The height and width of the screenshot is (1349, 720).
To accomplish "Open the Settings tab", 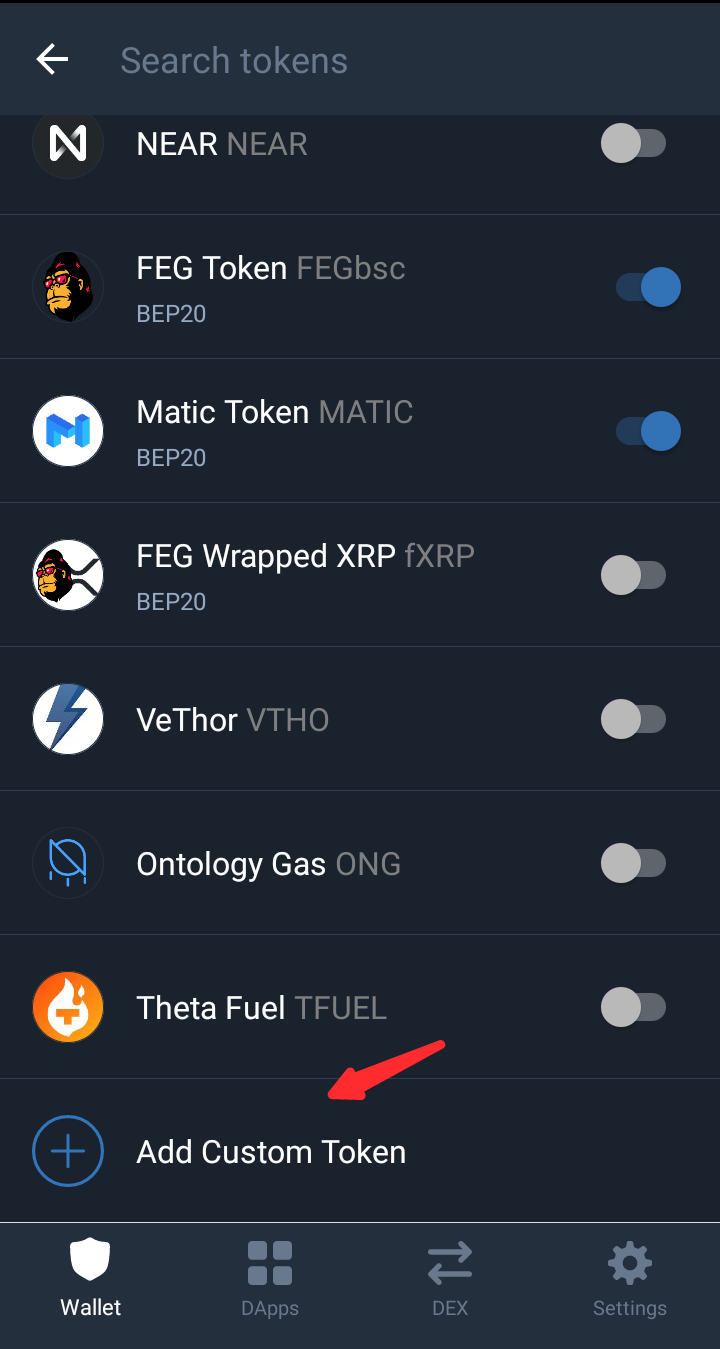I will pos(630,1278).
